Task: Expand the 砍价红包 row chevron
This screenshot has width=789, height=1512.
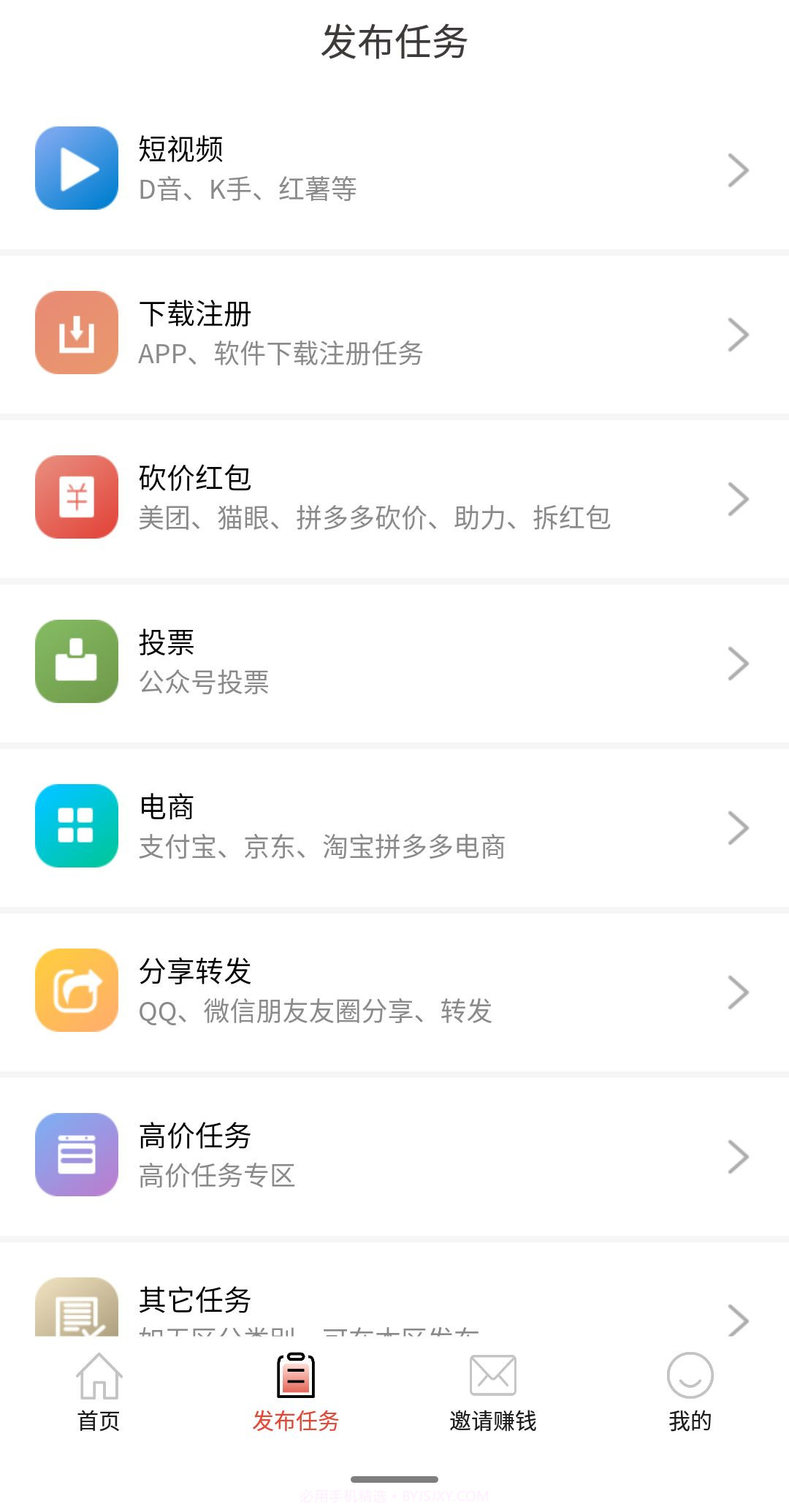Action: 739,498
